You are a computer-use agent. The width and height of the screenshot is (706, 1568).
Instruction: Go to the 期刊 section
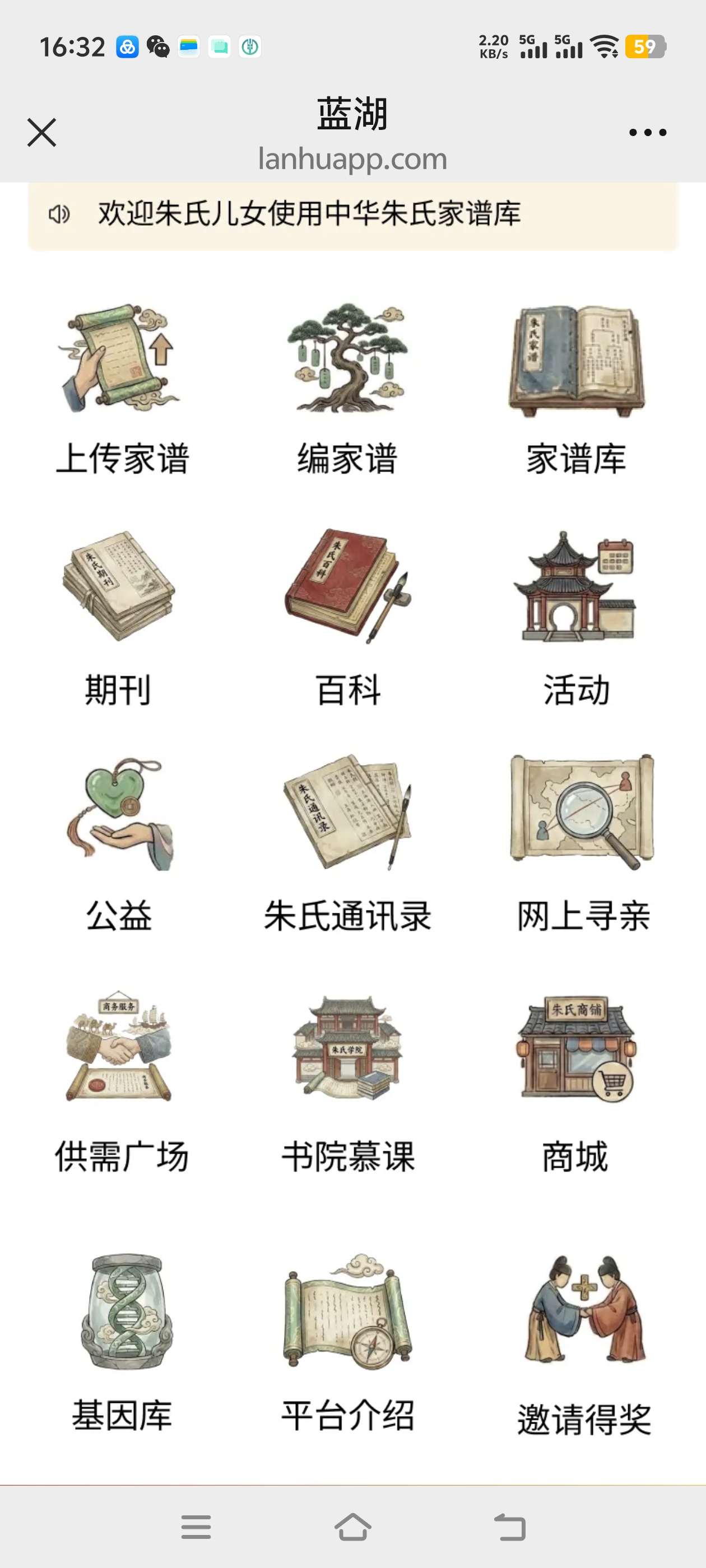pos(118,616)
